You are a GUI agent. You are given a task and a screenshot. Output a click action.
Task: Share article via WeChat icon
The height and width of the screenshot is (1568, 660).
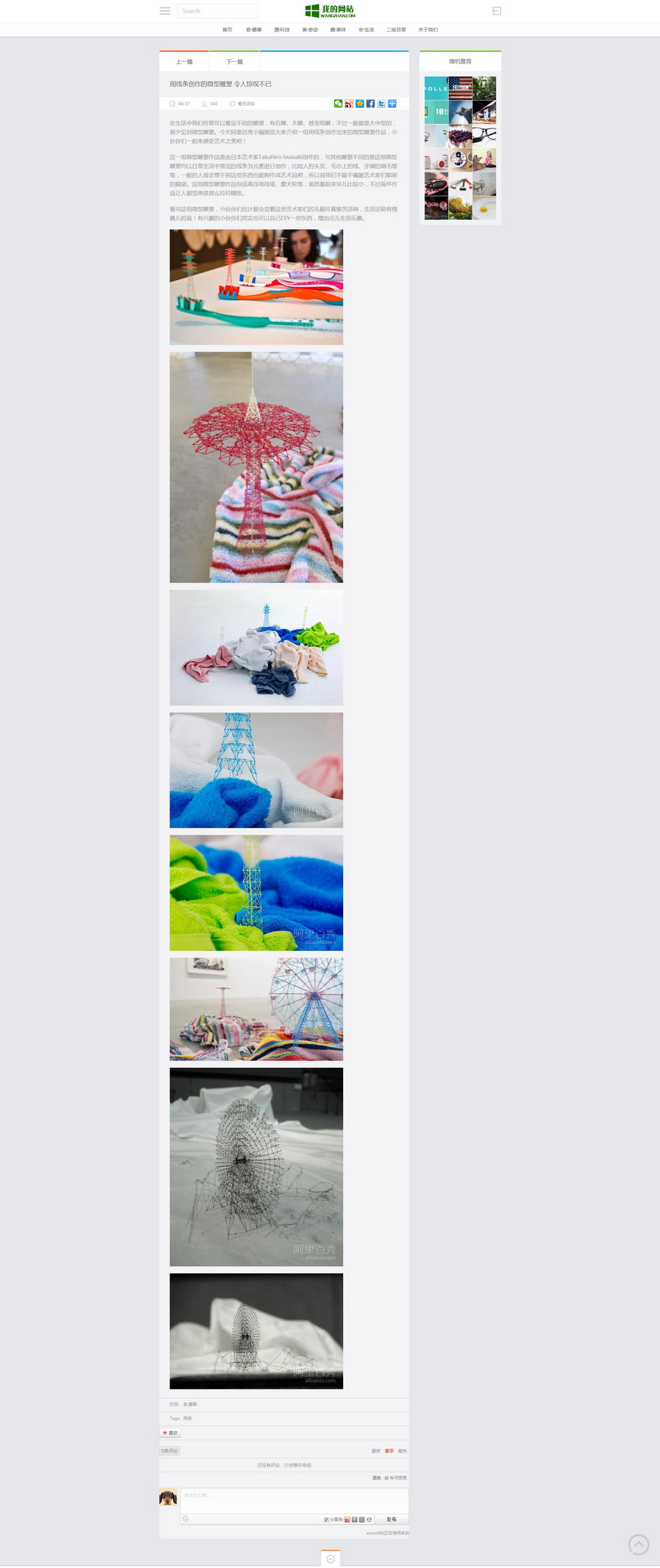coord(338,104)
